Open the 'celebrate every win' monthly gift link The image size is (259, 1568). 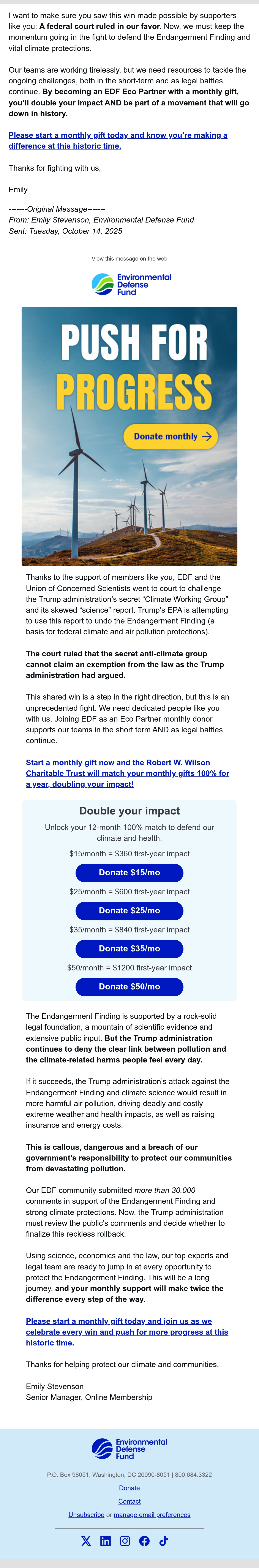coord(127,1332)
